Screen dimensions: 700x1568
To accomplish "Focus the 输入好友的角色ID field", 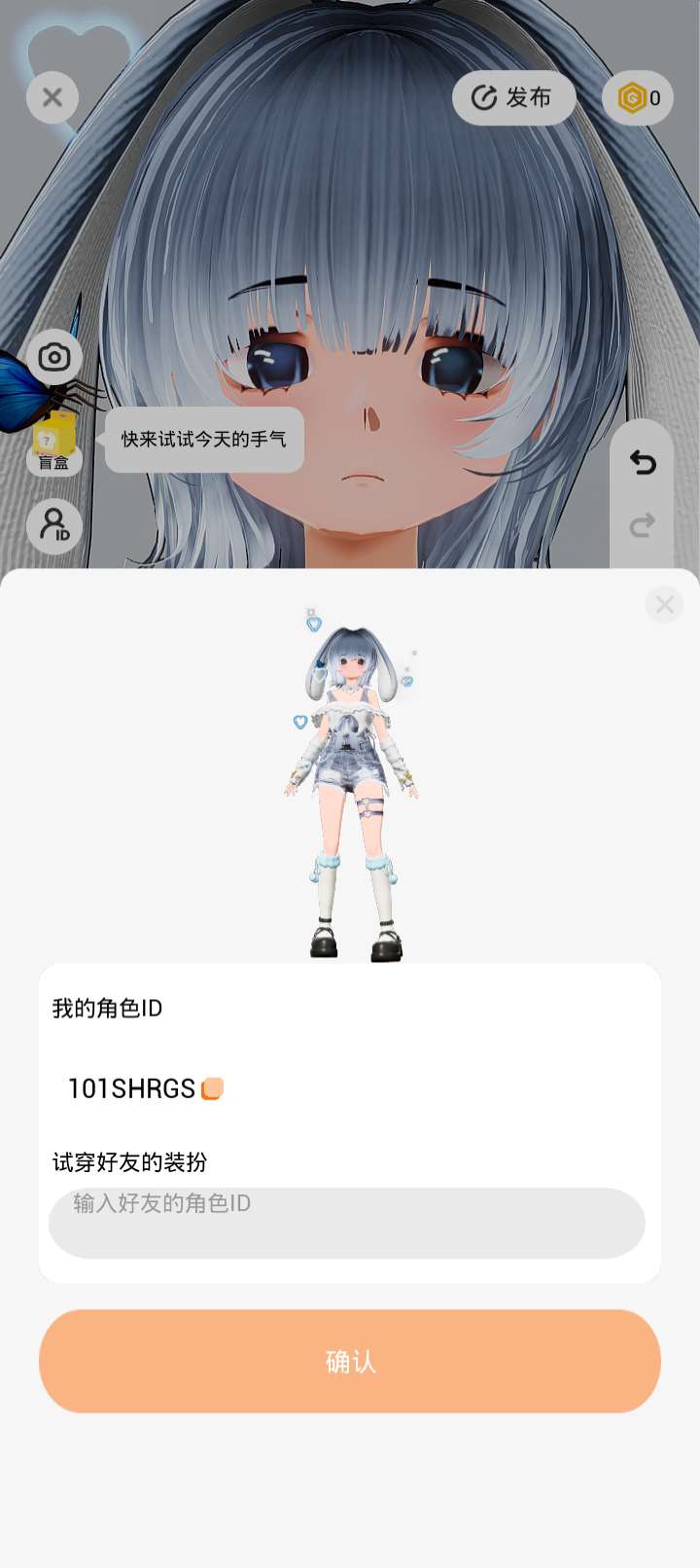I will [x=347, y=1223].
